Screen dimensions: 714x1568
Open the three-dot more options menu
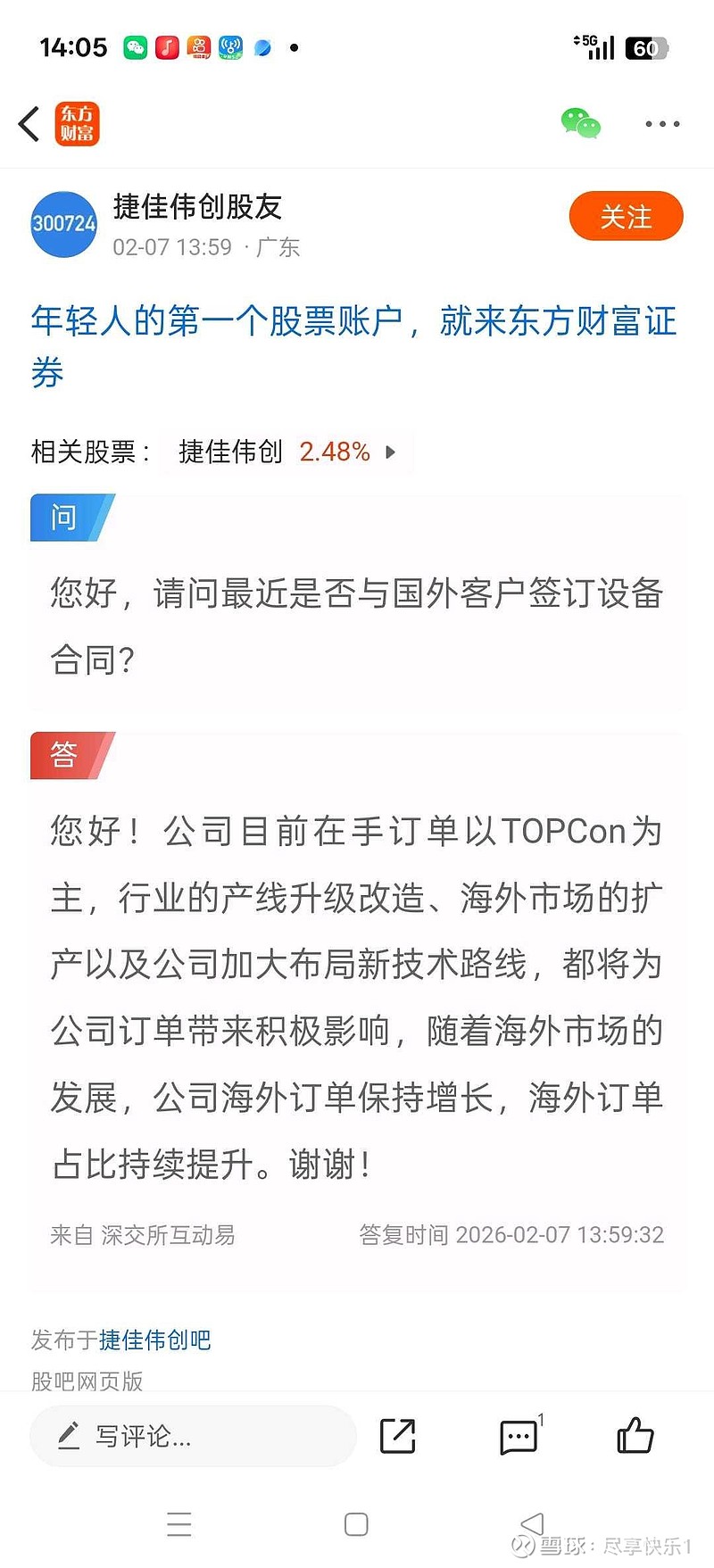point(661,124)
